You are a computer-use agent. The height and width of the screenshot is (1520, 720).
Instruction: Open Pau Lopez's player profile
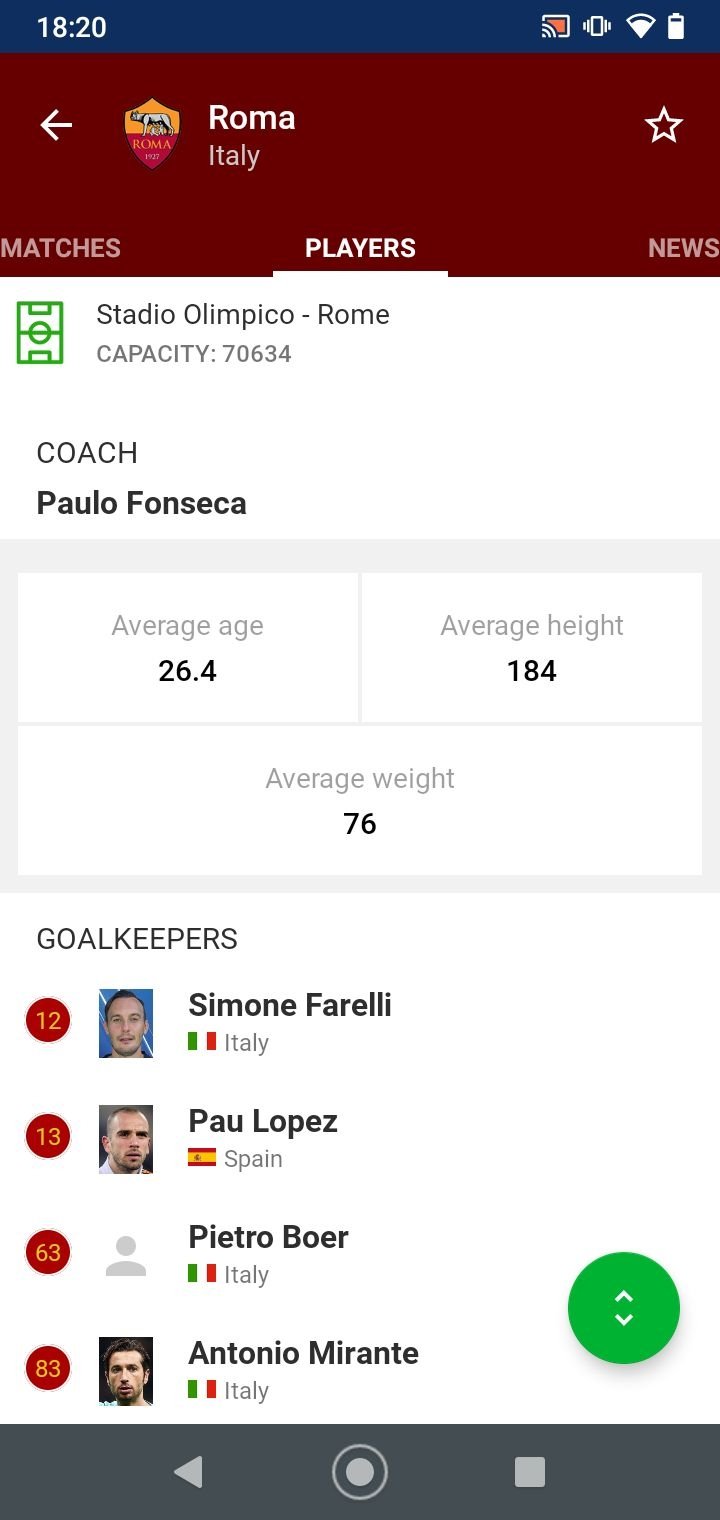coord(360,1138)
